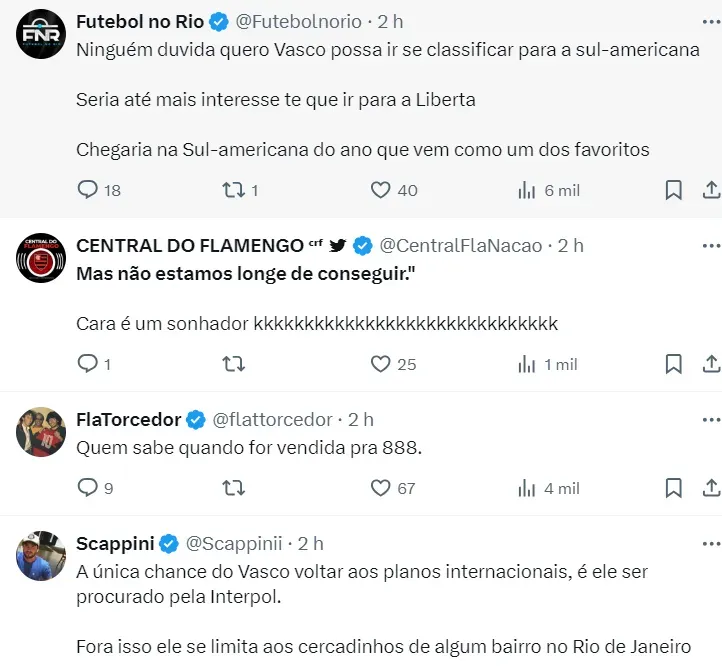
Task: Open Scappini's profile avatar
Action: coord(41,556)
